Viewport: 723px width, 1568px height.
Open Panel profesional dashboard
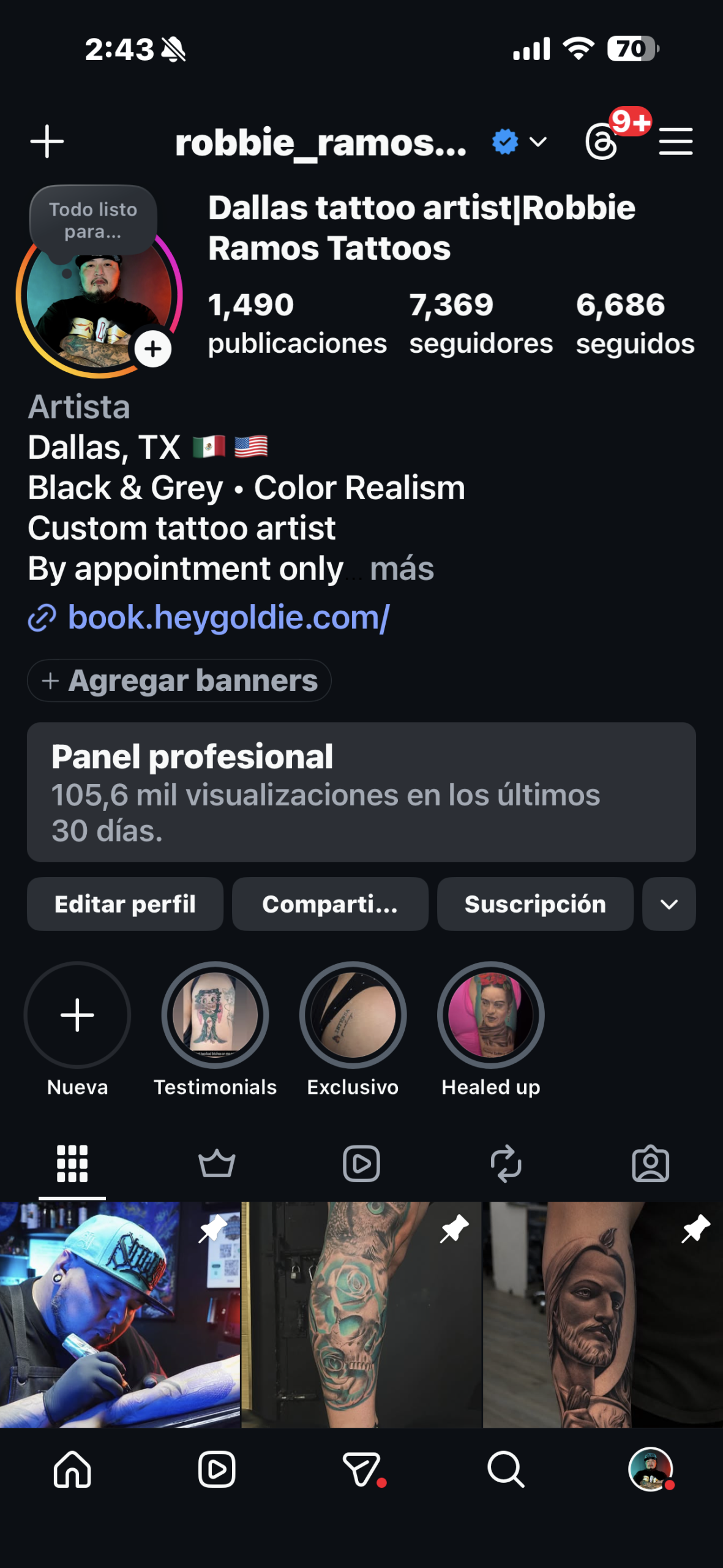(x=361, y=792)
